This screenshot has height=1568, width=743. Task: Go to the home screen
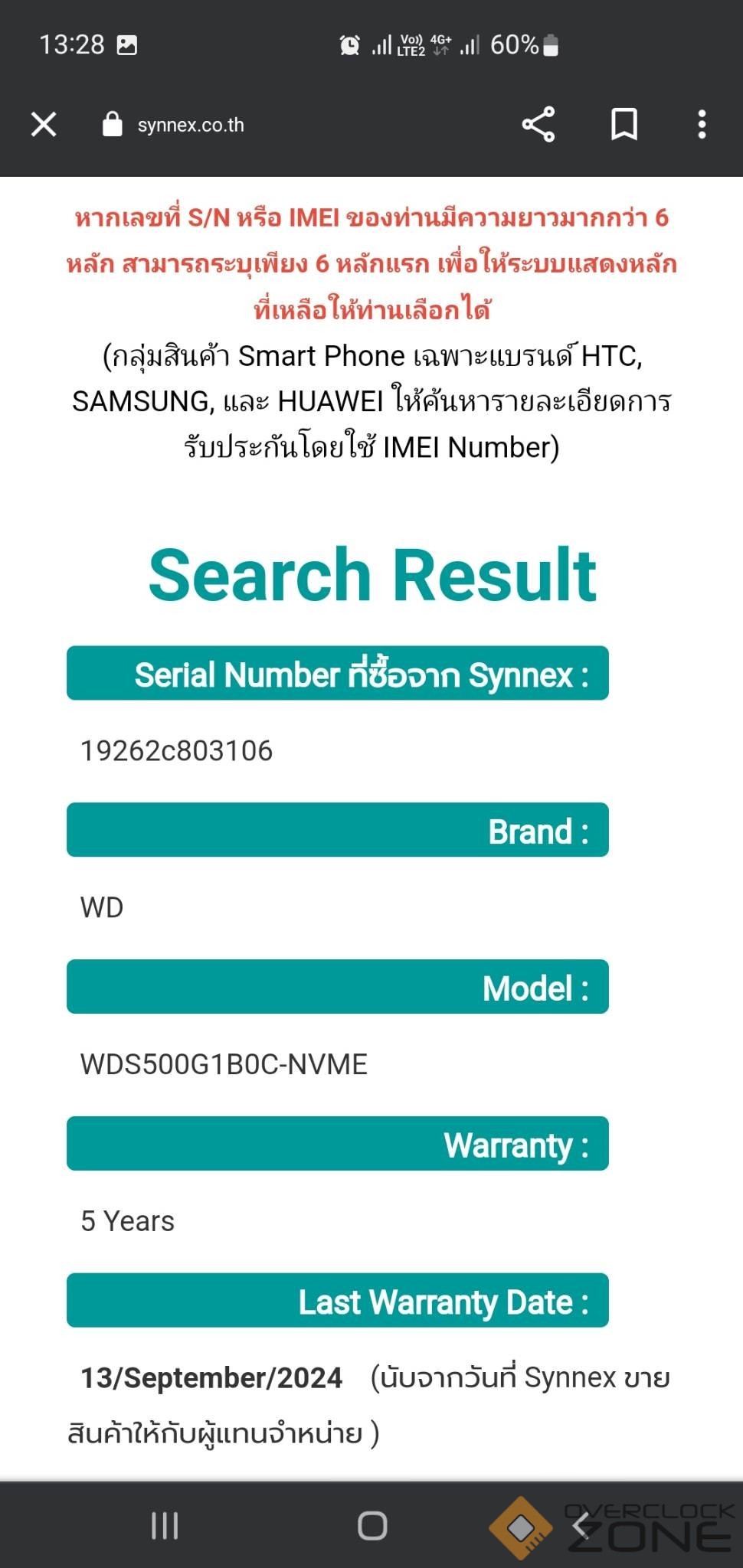(372, 1525)
